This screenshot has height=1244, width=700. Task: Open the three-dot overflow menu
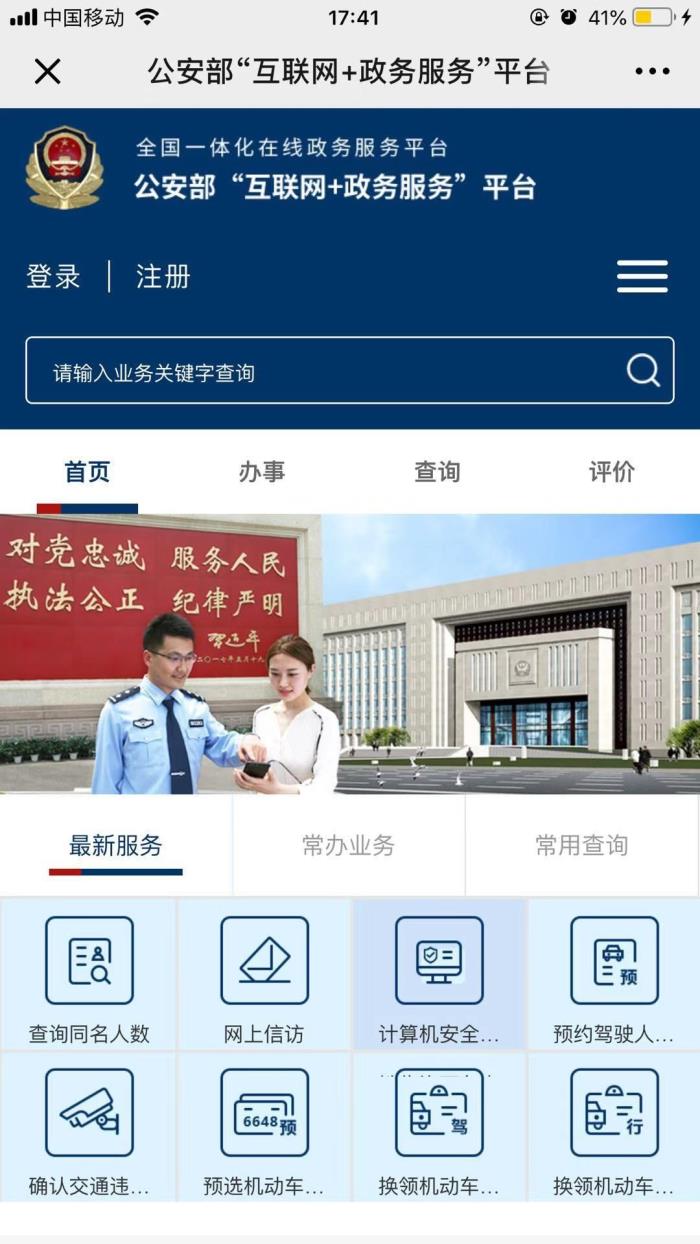[652, 71]
